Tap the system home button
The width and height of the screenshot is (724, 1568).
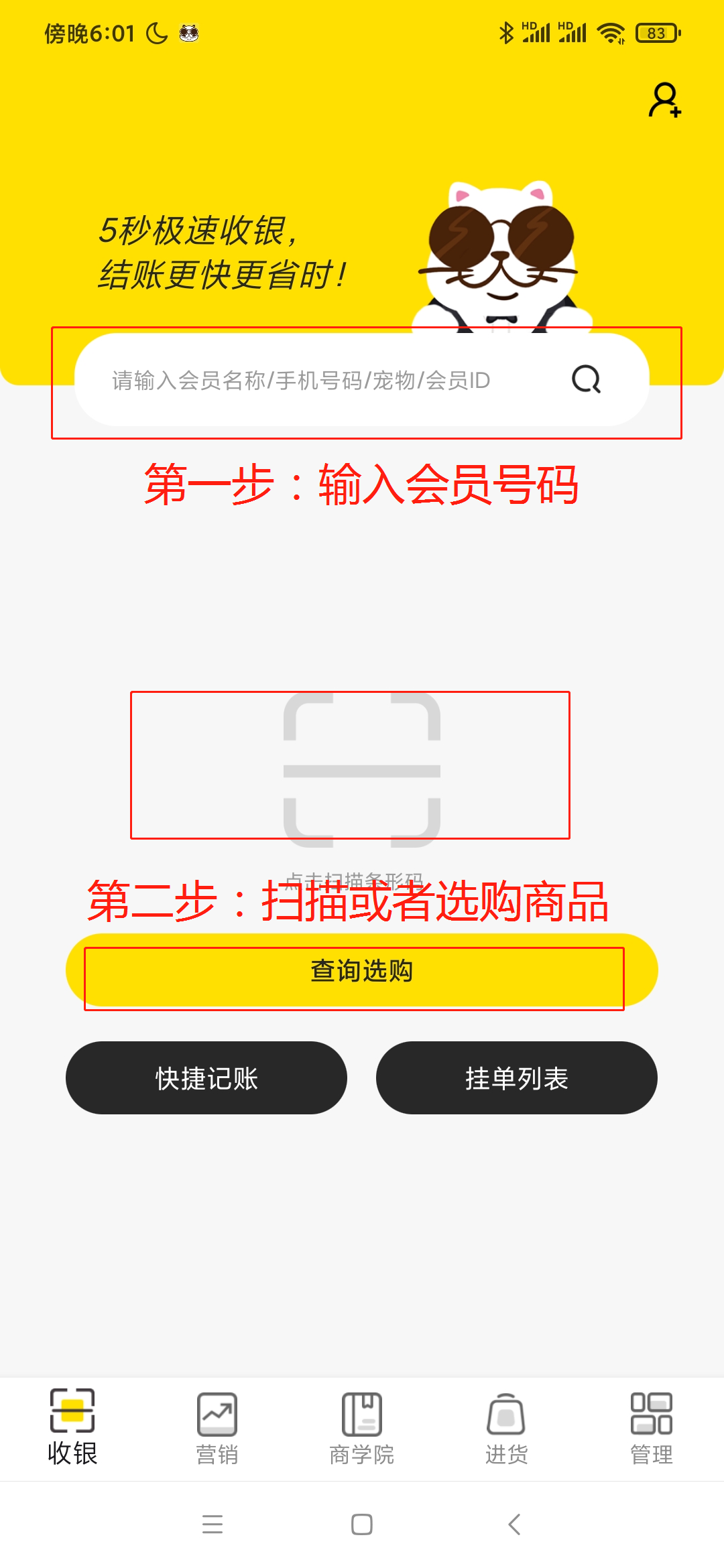point(362,1524)
